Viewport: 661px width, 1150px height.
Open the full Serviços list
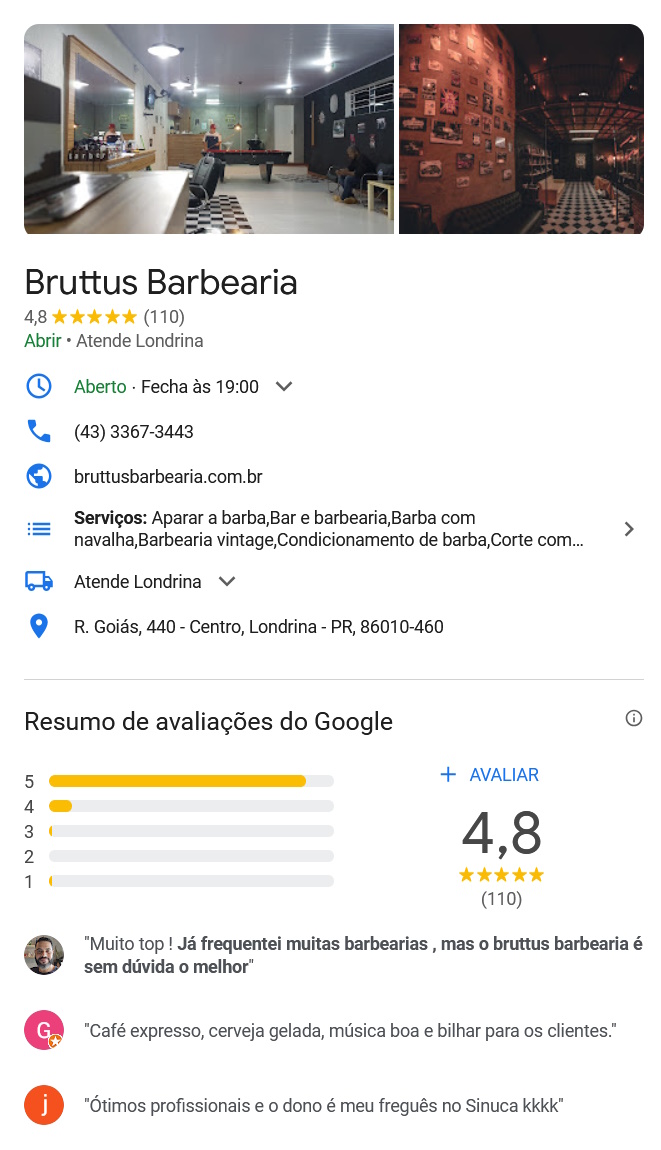628,529
